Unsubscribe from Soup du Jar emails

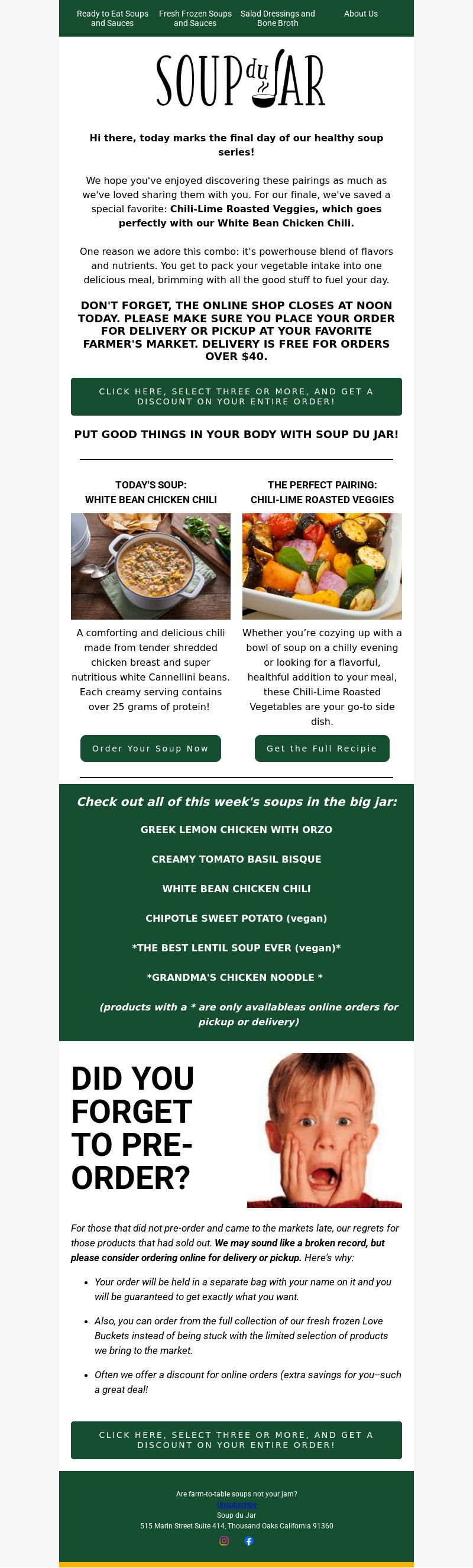pos(236,1504)
